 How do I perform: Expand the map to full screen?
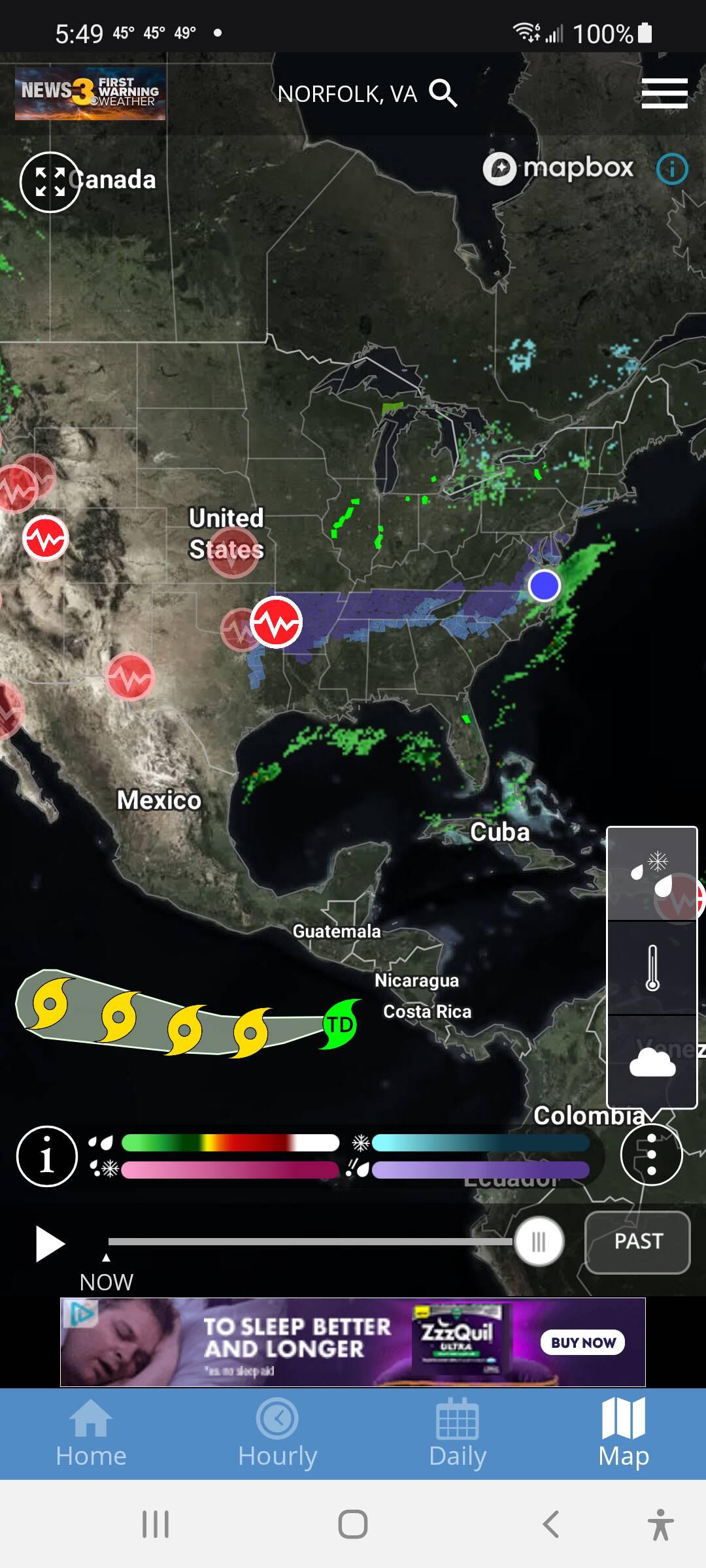click(x=50, y=182)
